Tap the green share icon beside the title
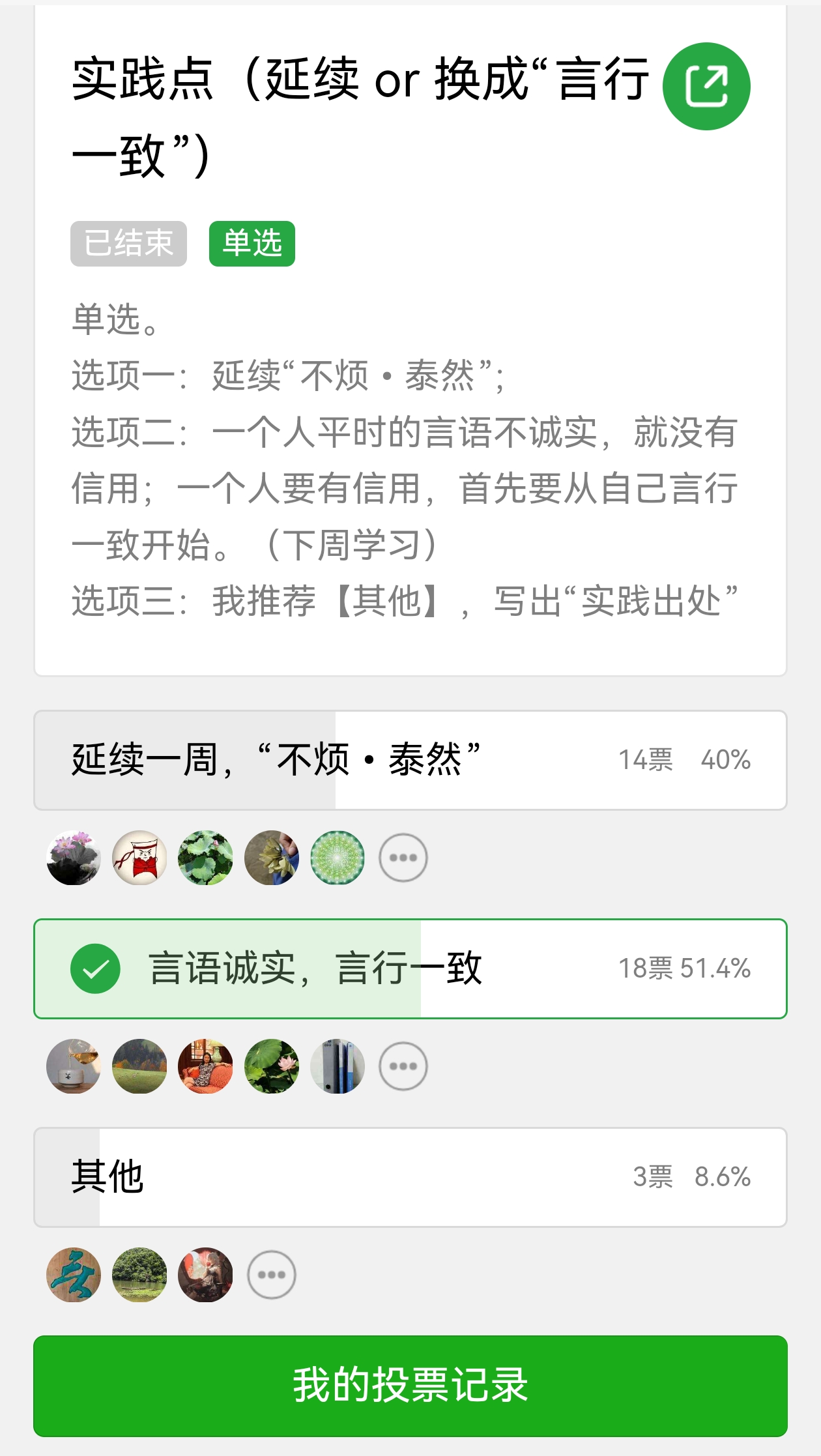The image size is (821, 1456). point(706,87)
